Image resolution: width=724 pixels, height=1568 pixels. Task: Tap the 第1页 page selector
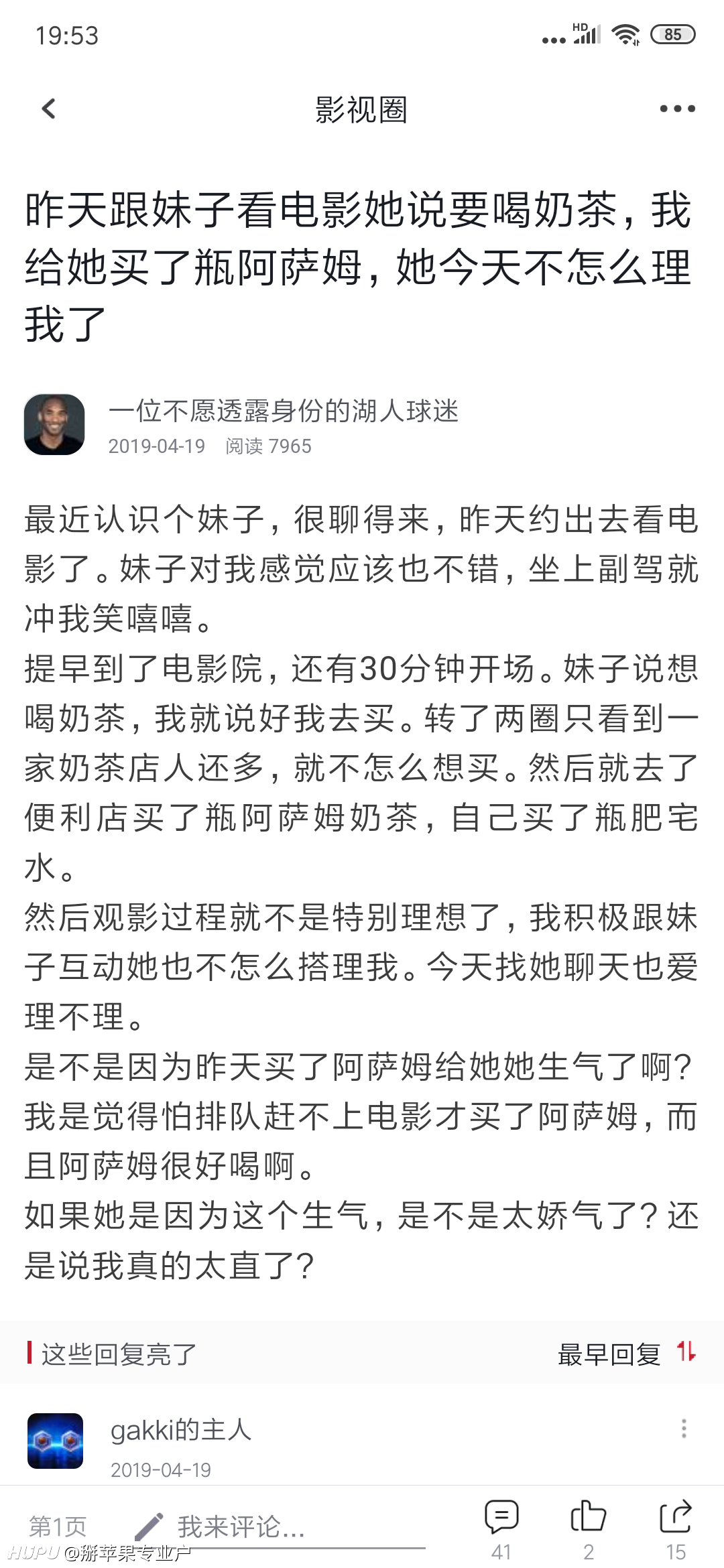[x=58, y=1526]
